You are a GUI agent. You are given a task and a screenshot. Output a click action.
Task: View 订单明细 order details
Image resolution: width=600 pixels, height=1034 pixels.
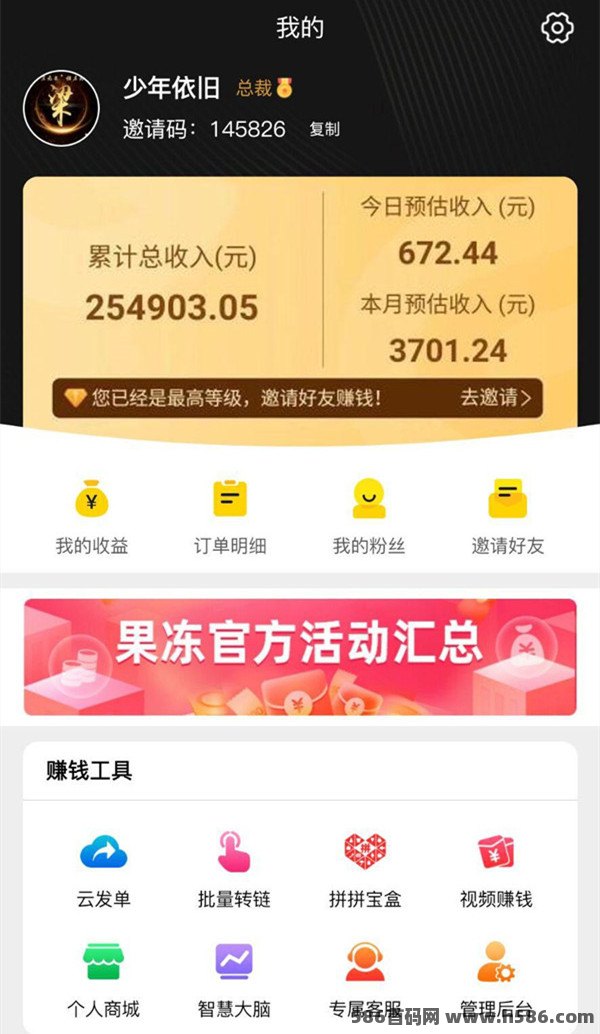230,518
